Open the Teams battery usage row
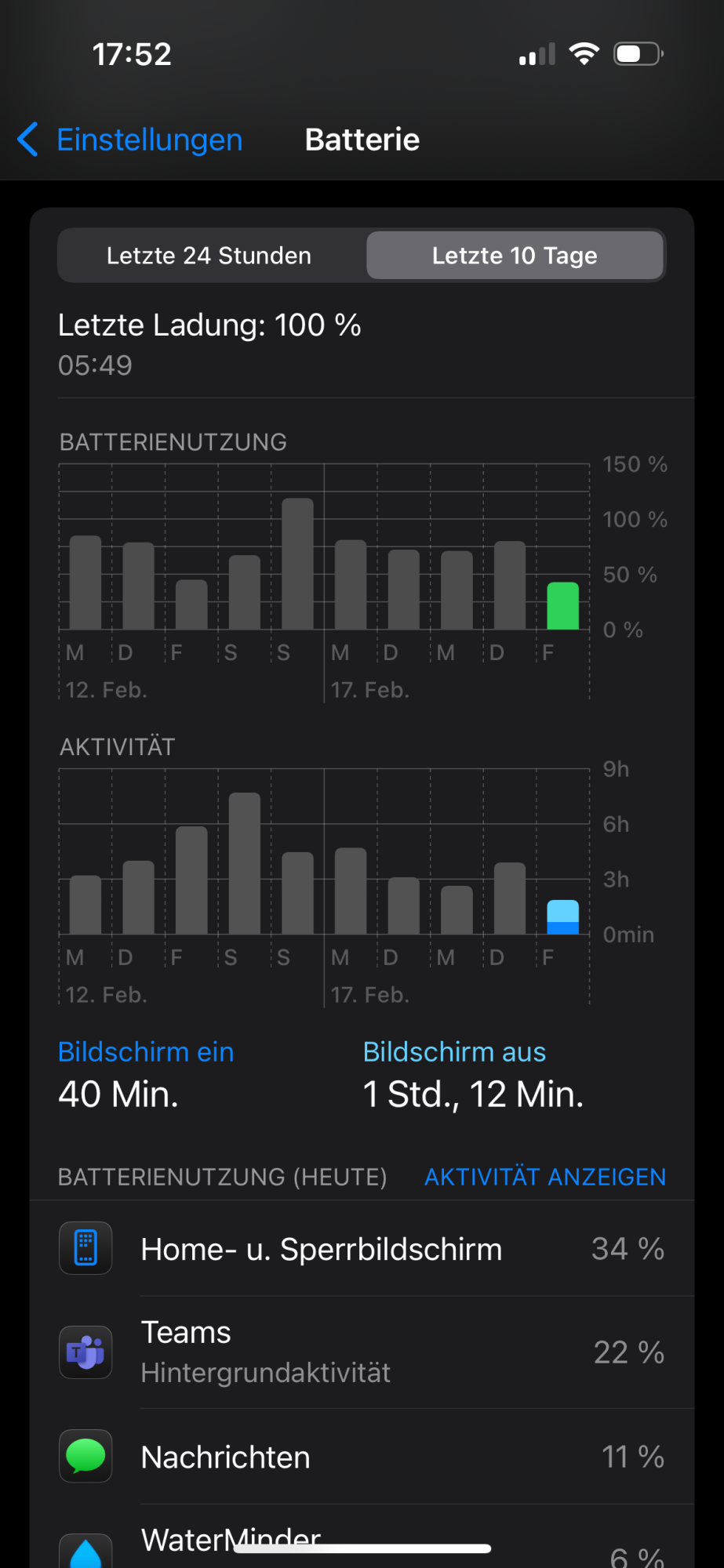 [x=362, y=1352]
